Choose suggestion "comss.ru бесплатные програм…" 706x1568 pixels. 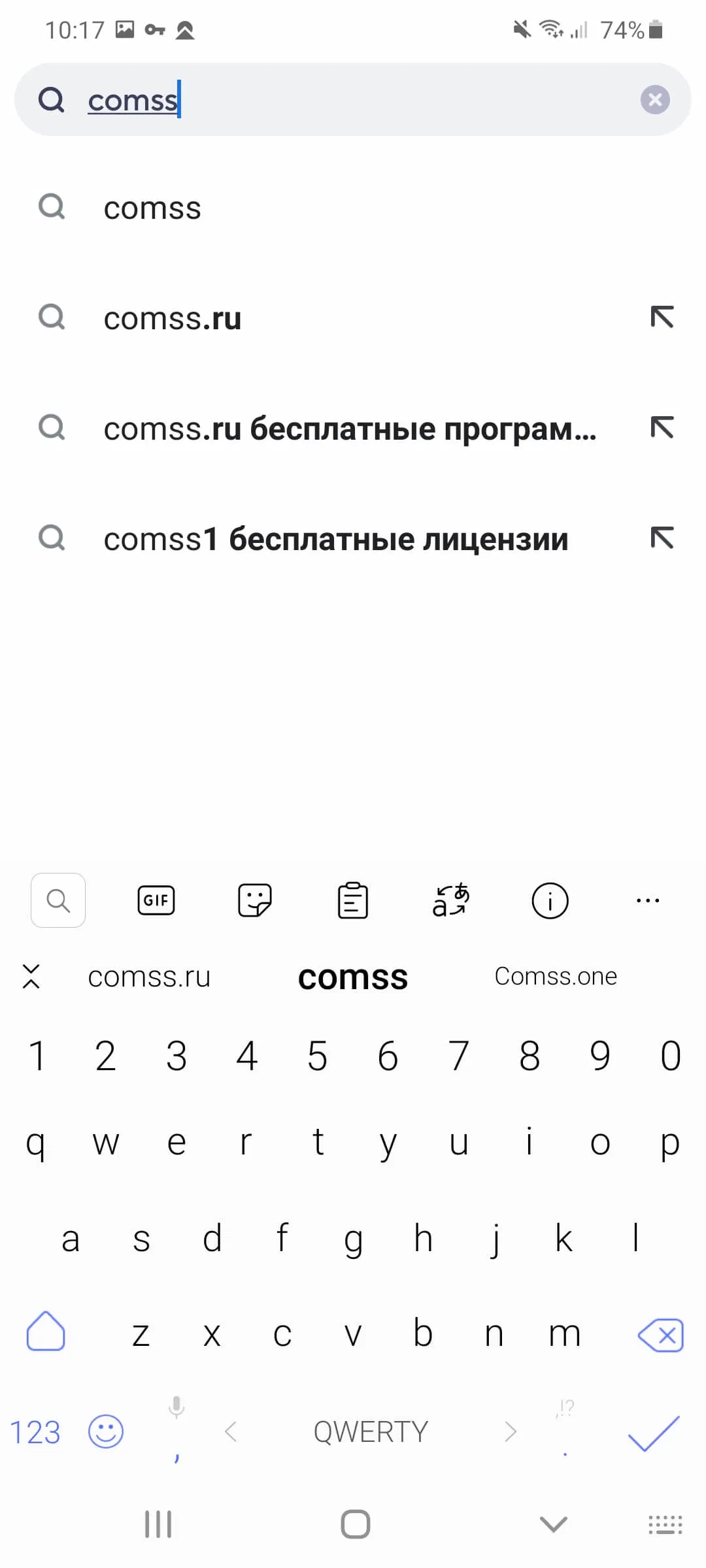[x=350, y=429]
